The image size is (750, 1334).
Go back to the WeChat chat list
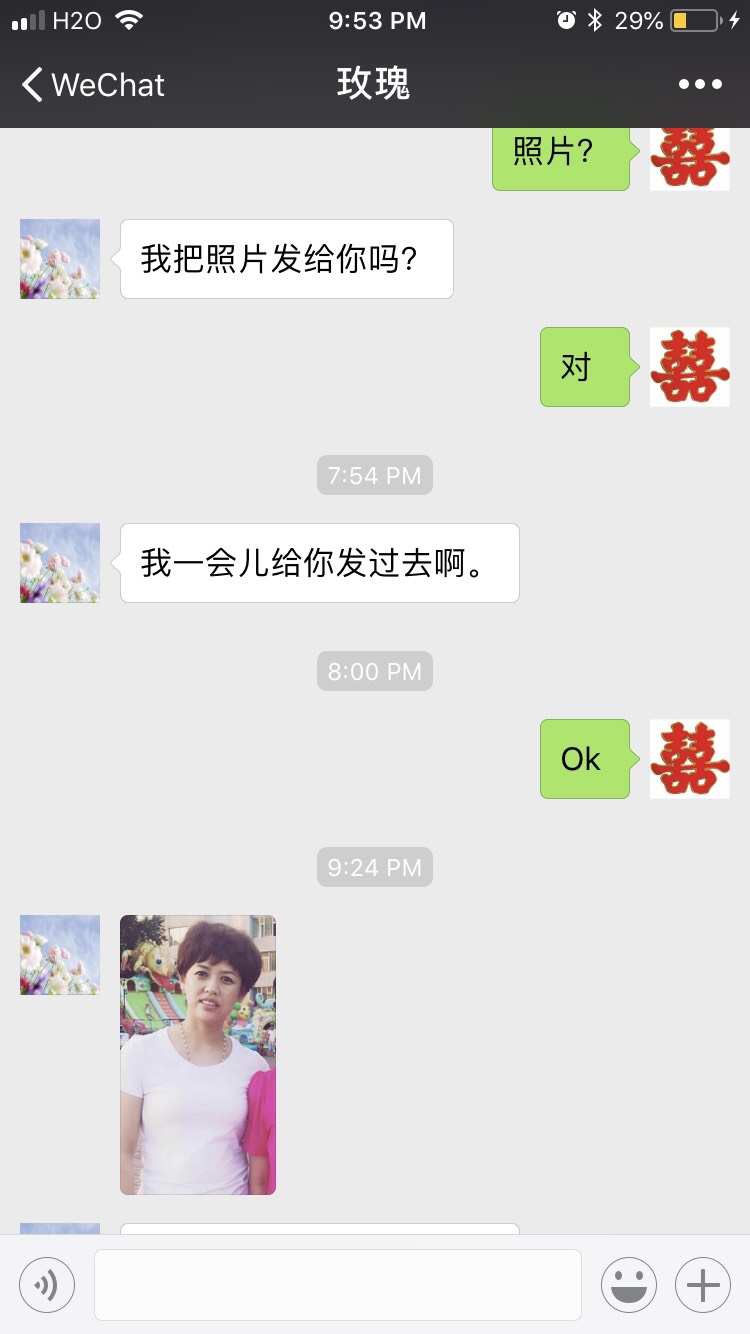[x=92, y=85]
